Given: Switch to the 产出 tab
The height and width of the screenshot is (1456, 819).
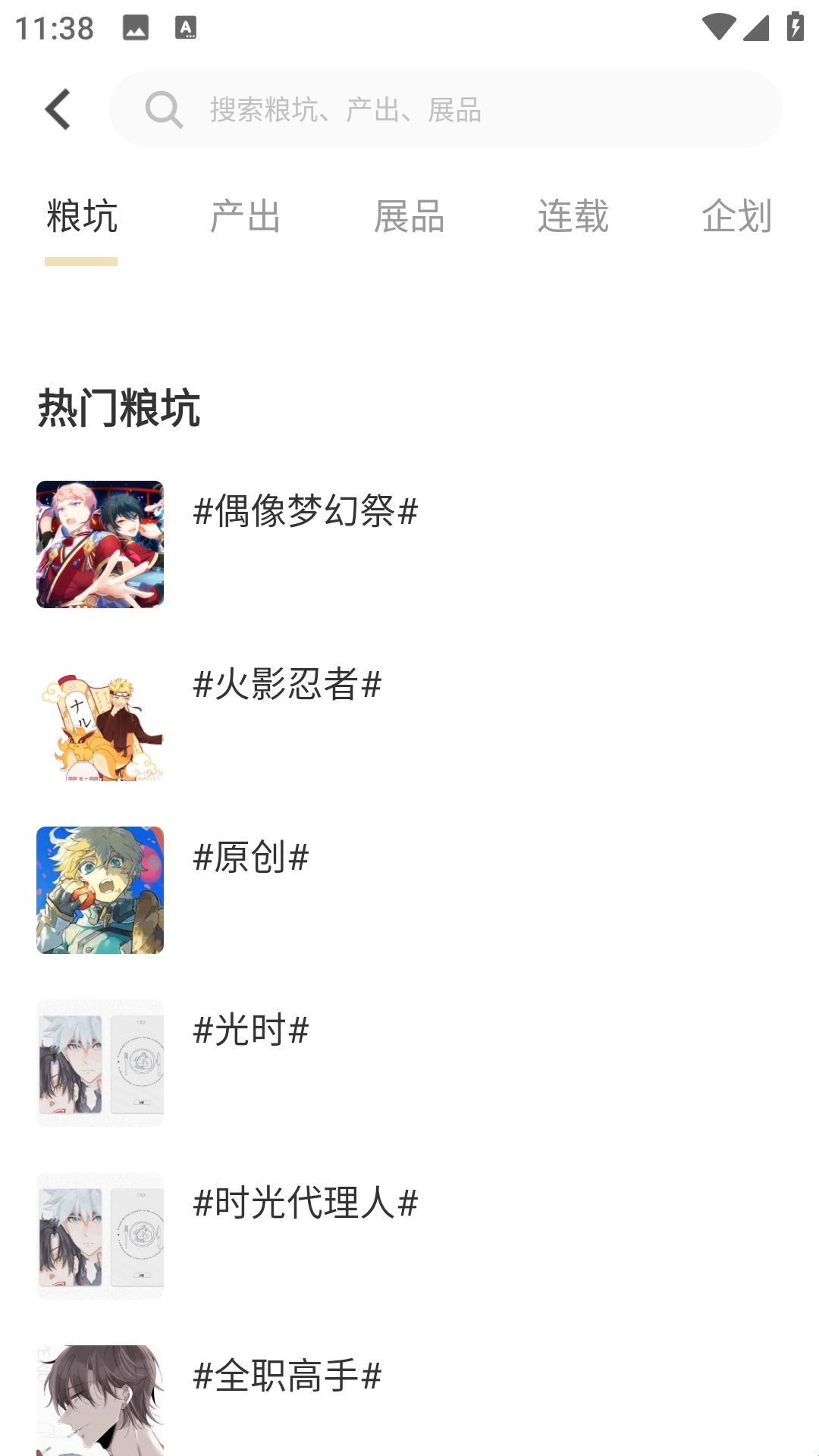Looking at the screenshot, I should (245, 217).
